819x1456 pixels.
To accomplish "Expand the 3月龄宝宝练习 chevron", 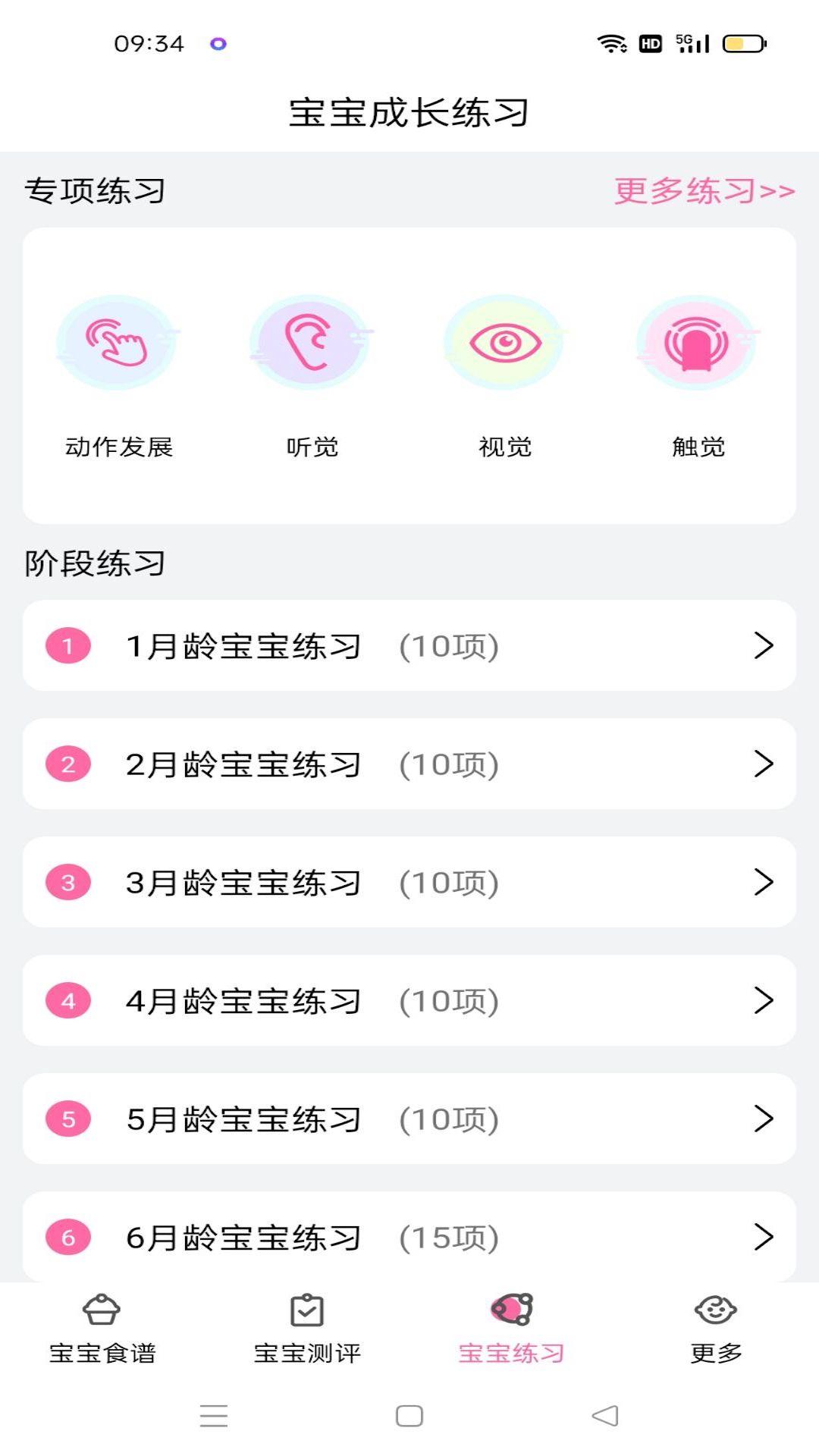I will pyautogui.click(x=764, y=883).
